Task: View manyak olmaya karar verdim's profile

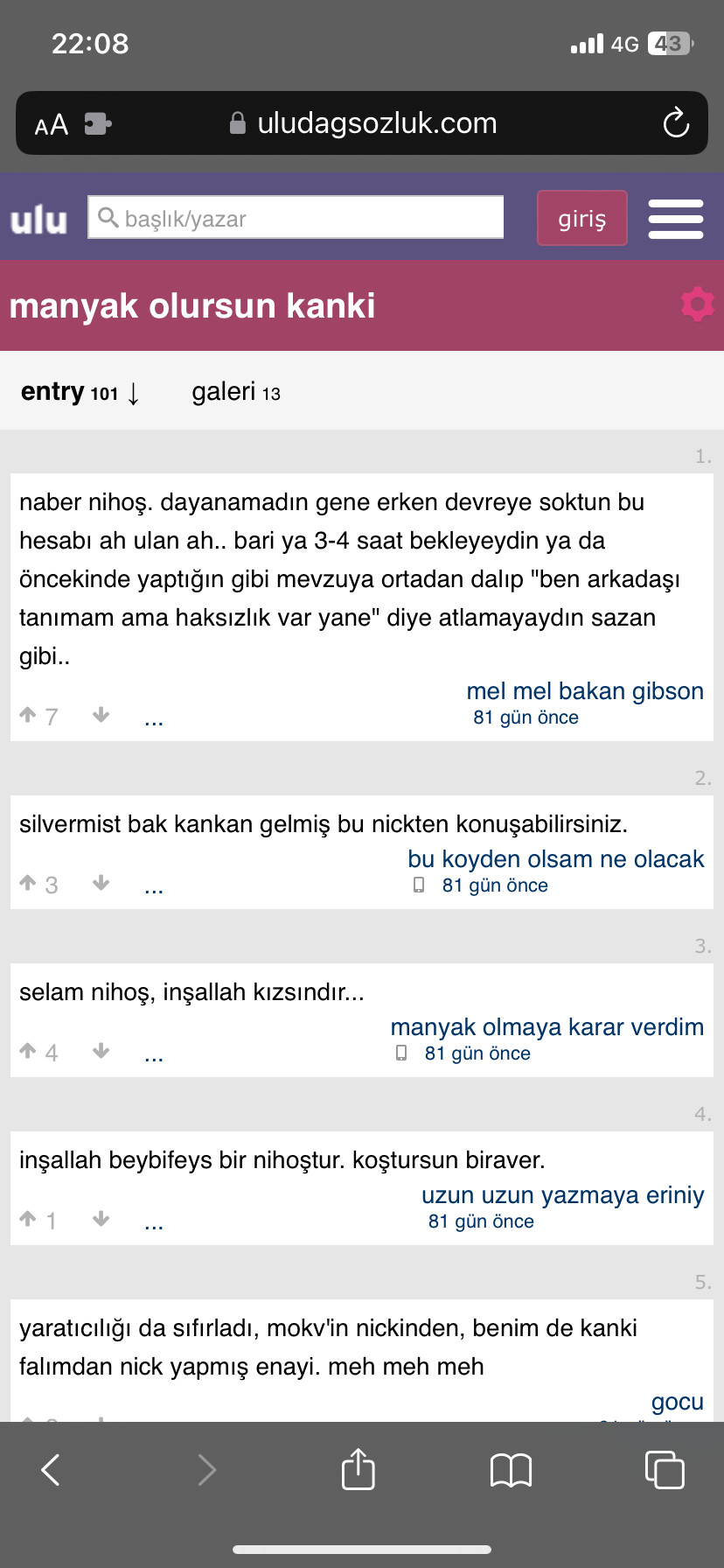Action: click(x=546, y=1027)
